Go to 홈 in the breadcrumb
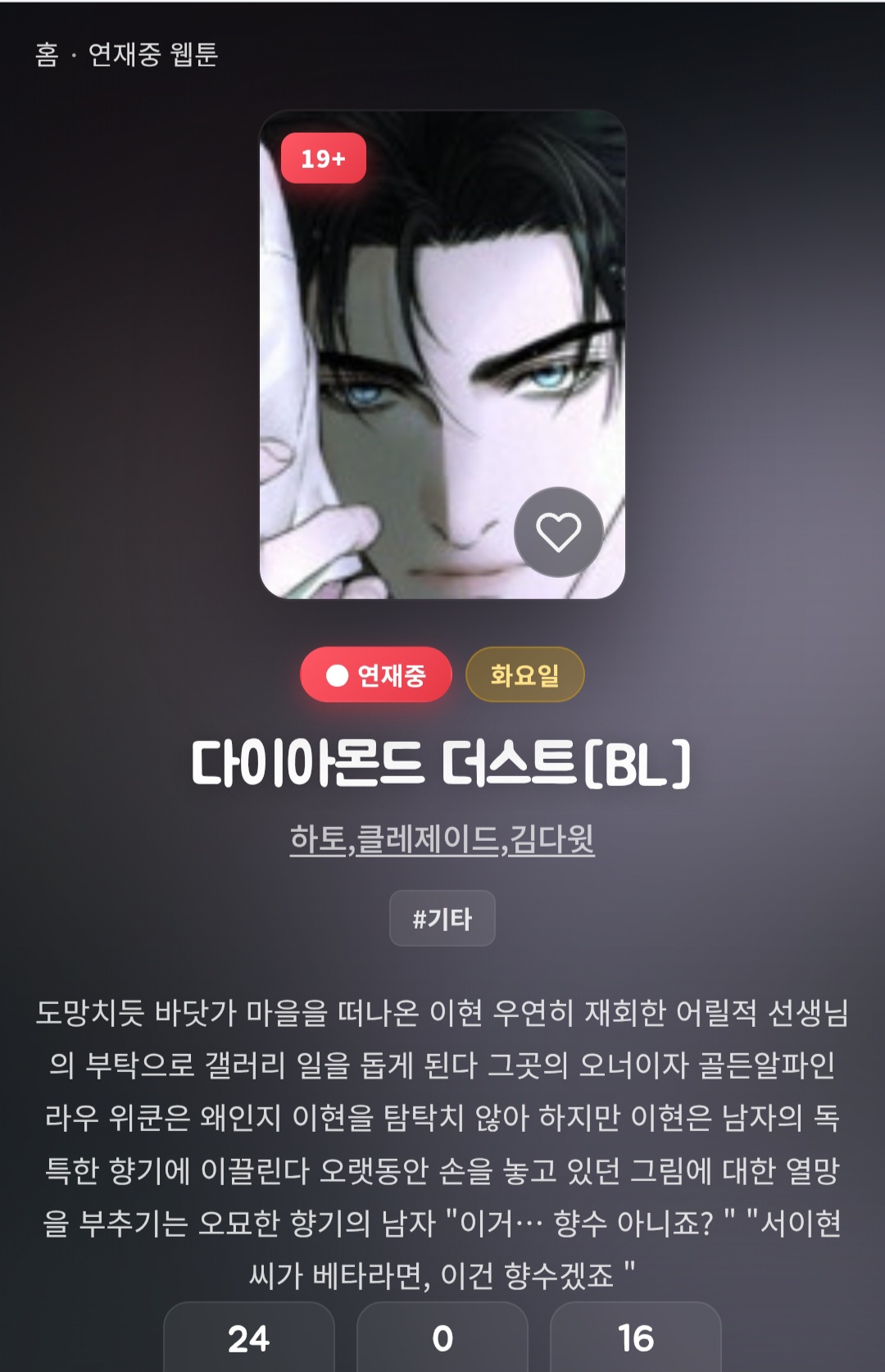Screen dimensions: 885x1372 (47, 55)
